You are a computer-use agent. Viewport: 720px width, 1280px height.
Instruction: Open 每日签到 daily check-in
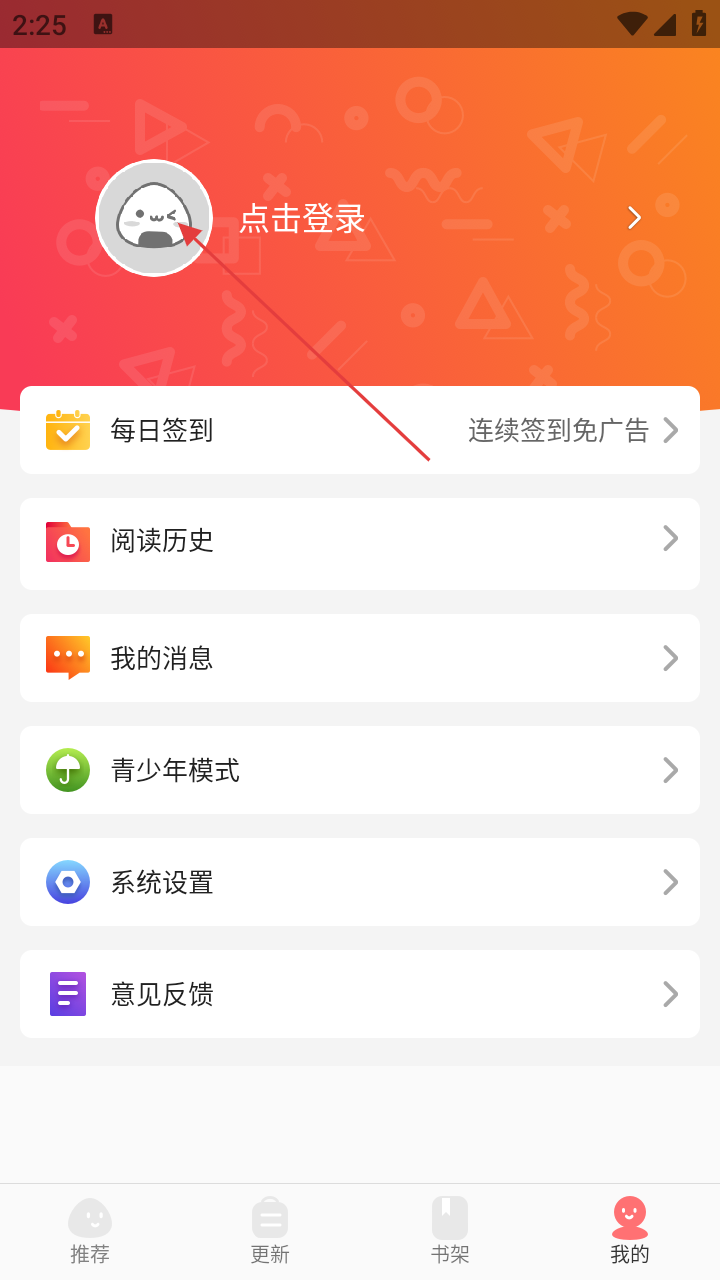click(360, 430)
